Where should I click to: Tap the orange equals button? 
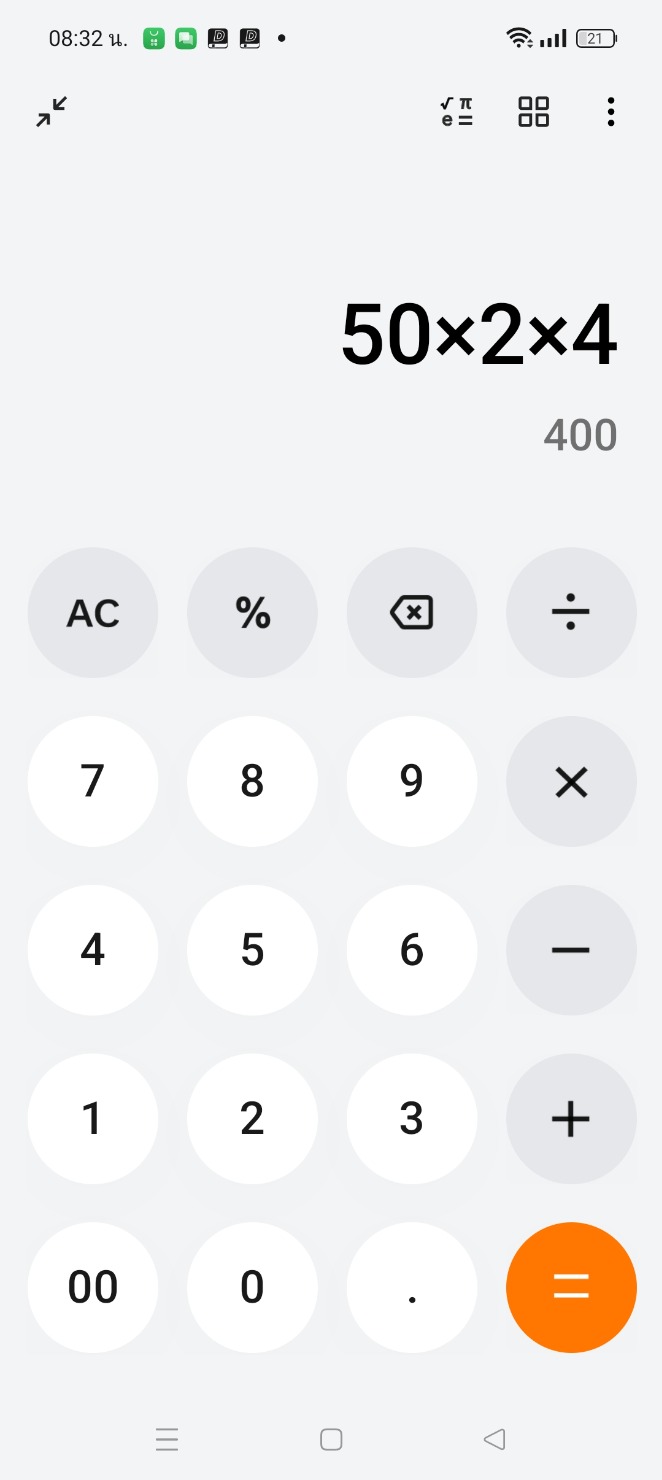[571, 1287]
